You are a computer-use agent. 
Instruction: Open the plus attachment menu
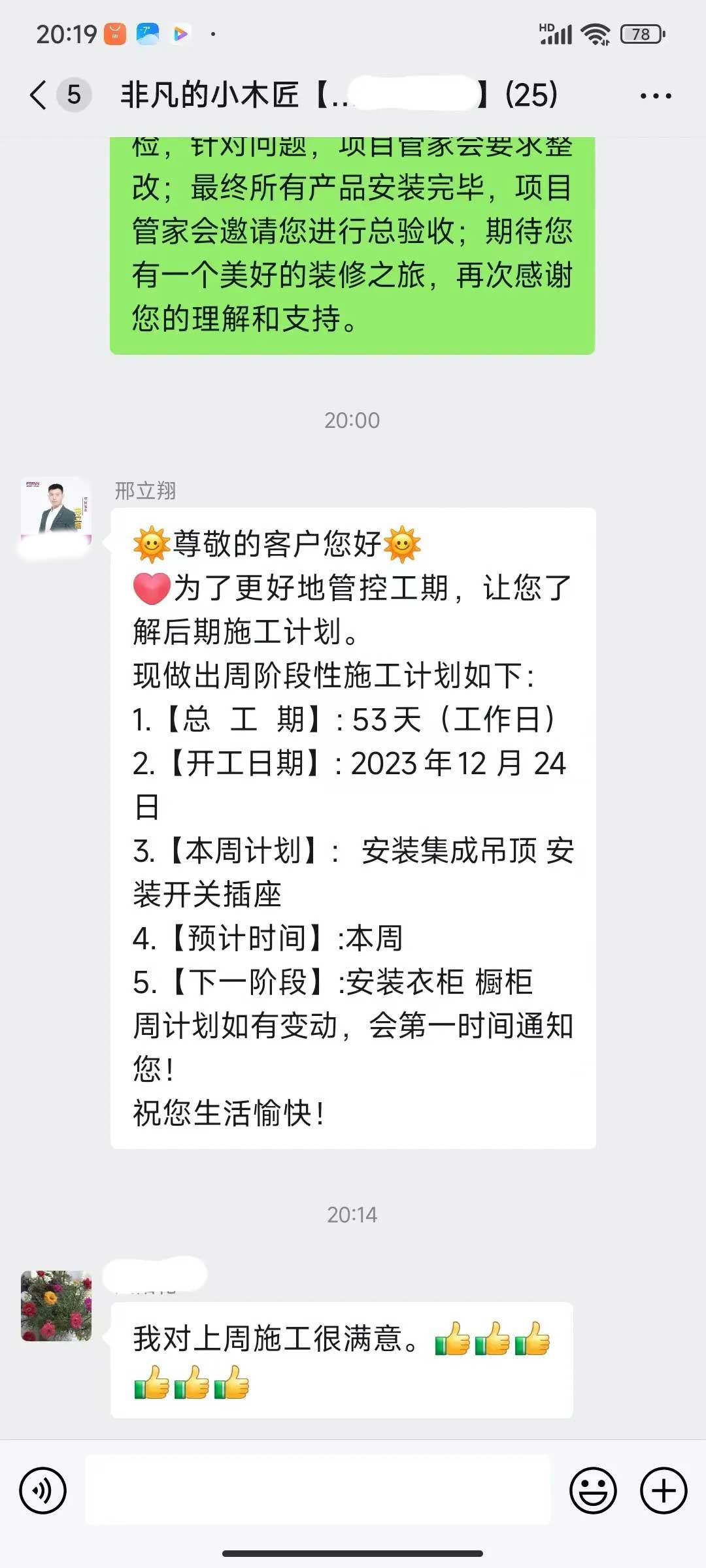tap(664, 1491)
